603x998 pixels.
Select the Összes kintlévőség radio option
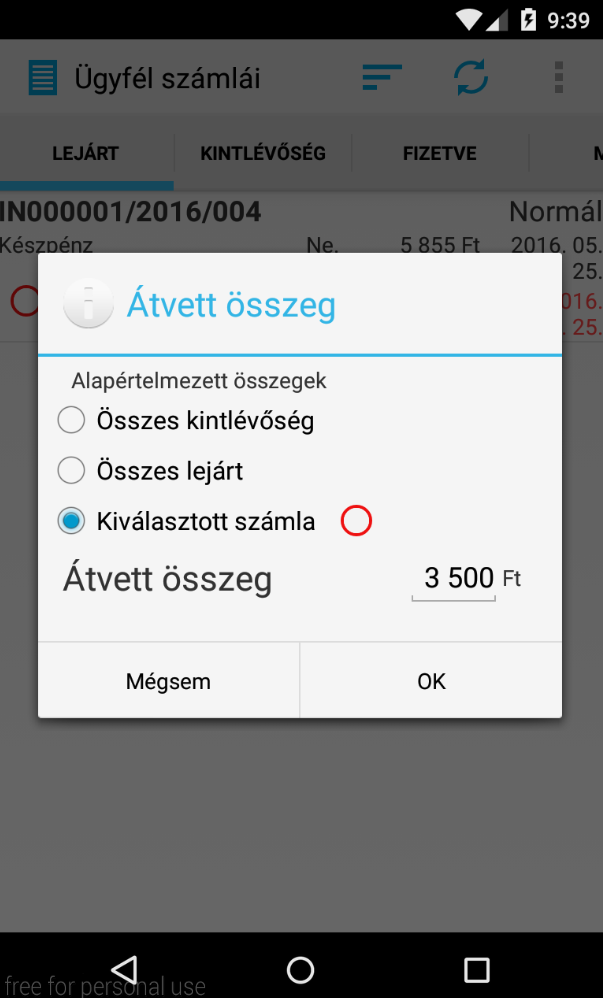pyautogui.click(x=186, y=421)
